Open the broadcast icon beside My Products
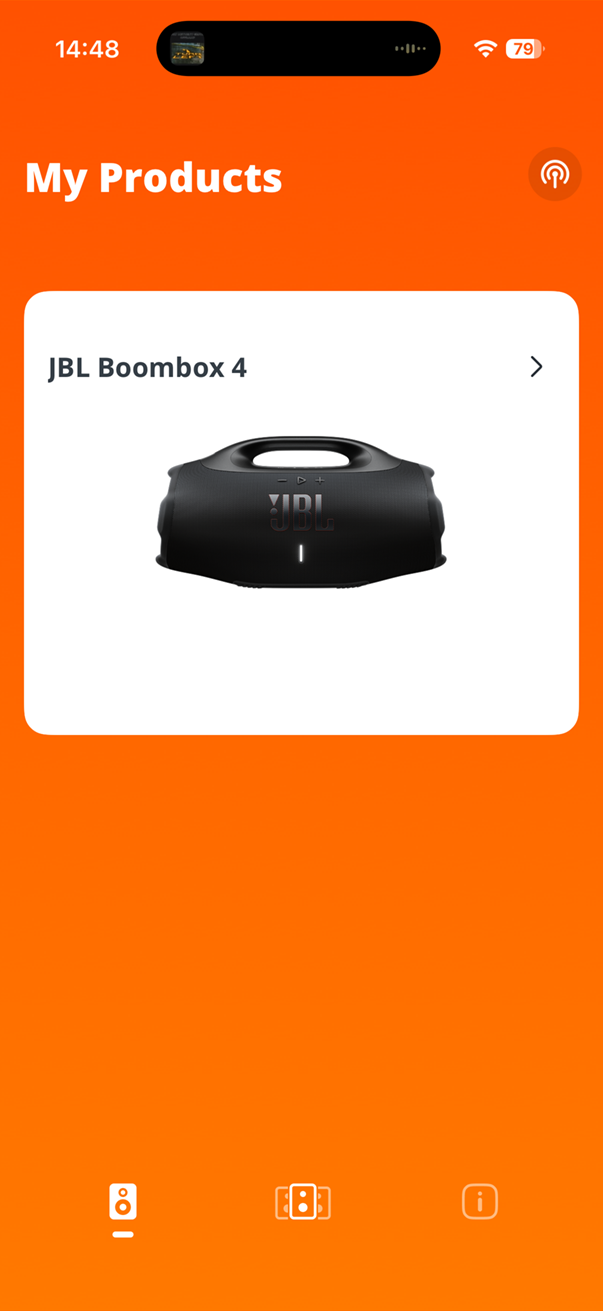 (x=554, y=175)
